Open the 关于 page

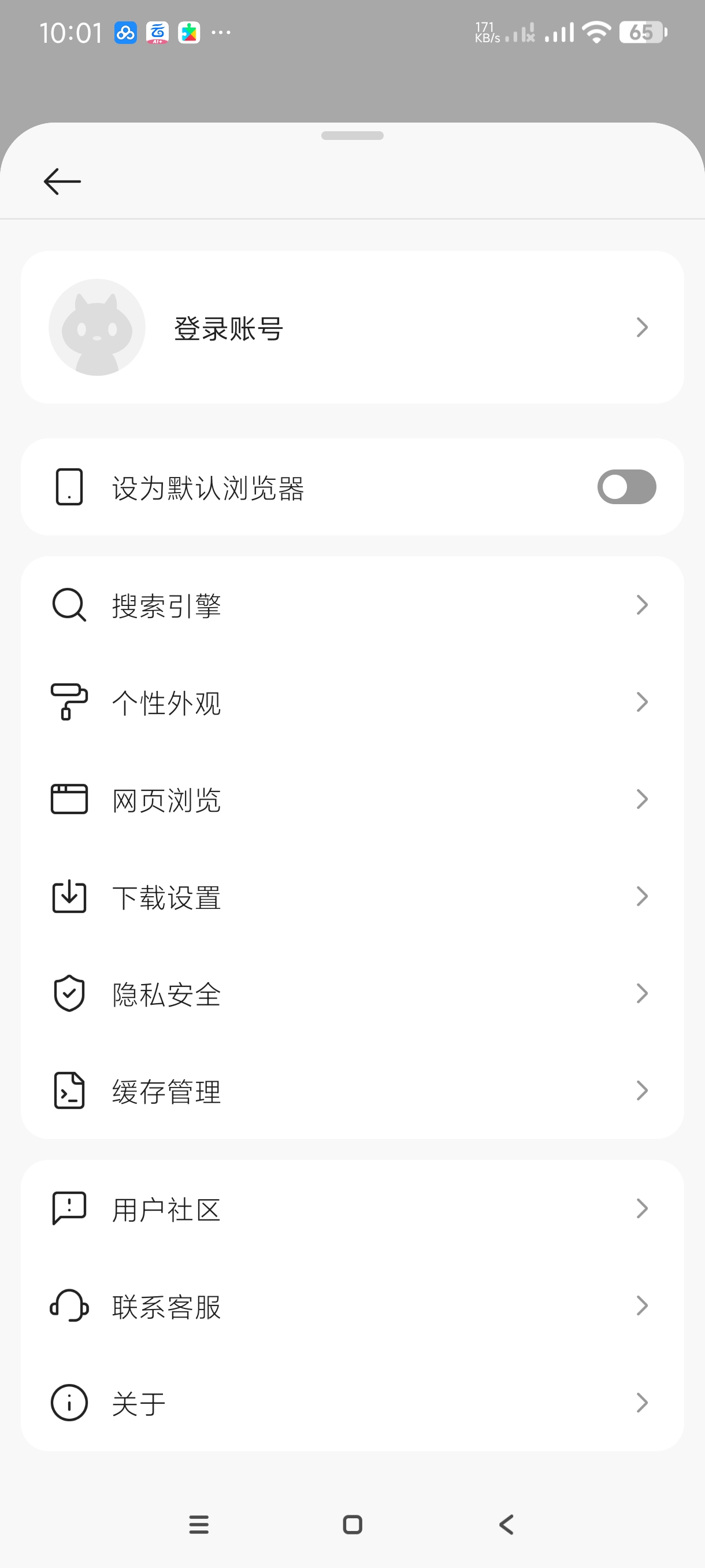tap(351, 1403)
